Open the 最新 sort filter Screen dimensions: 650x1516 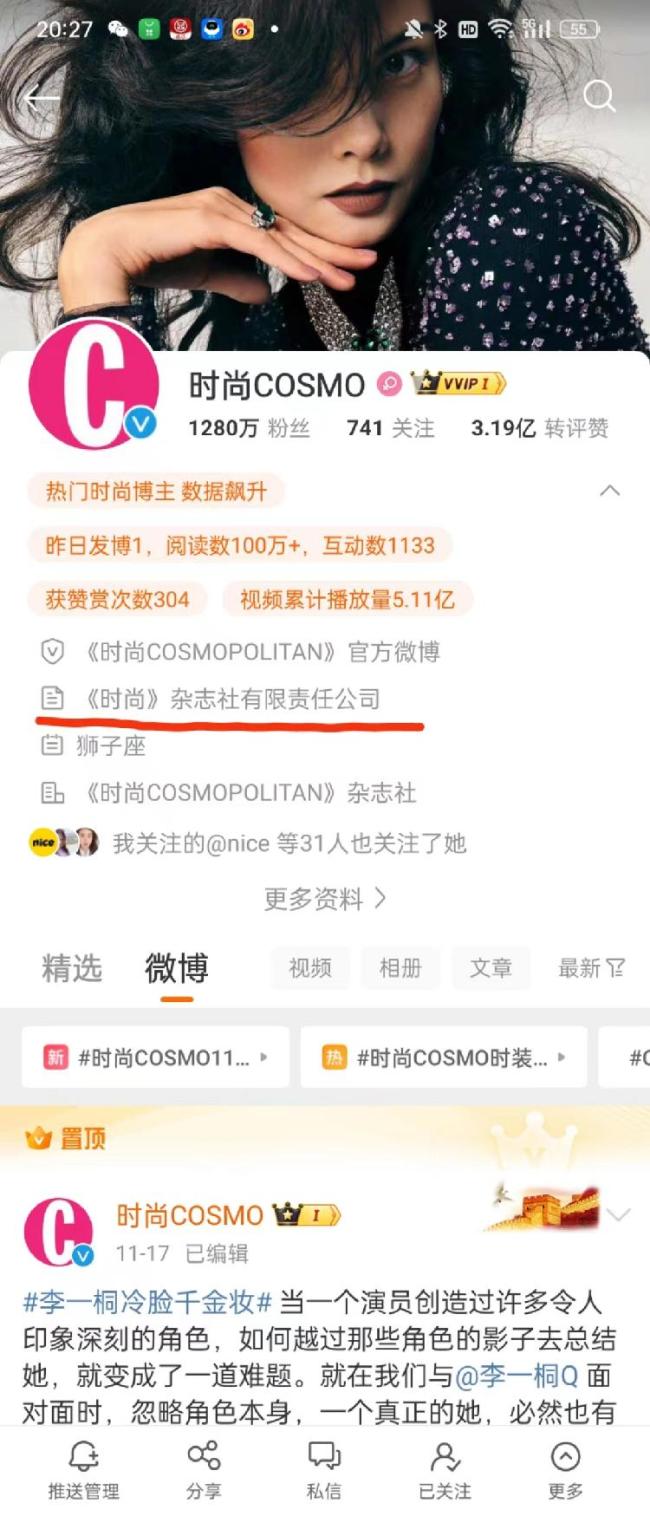tap(591, 968)
